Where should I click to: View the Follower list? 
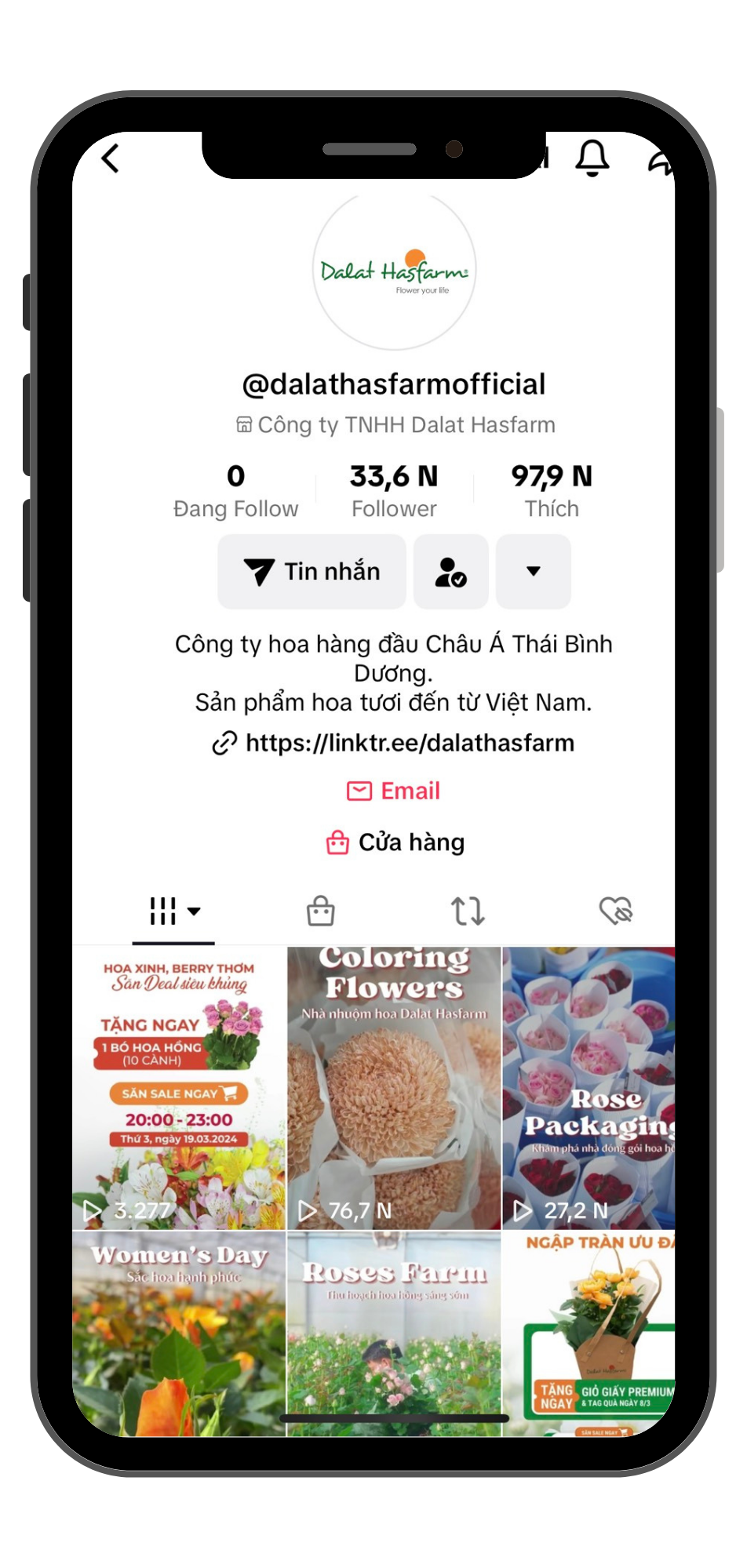click(x=394, y=492)
